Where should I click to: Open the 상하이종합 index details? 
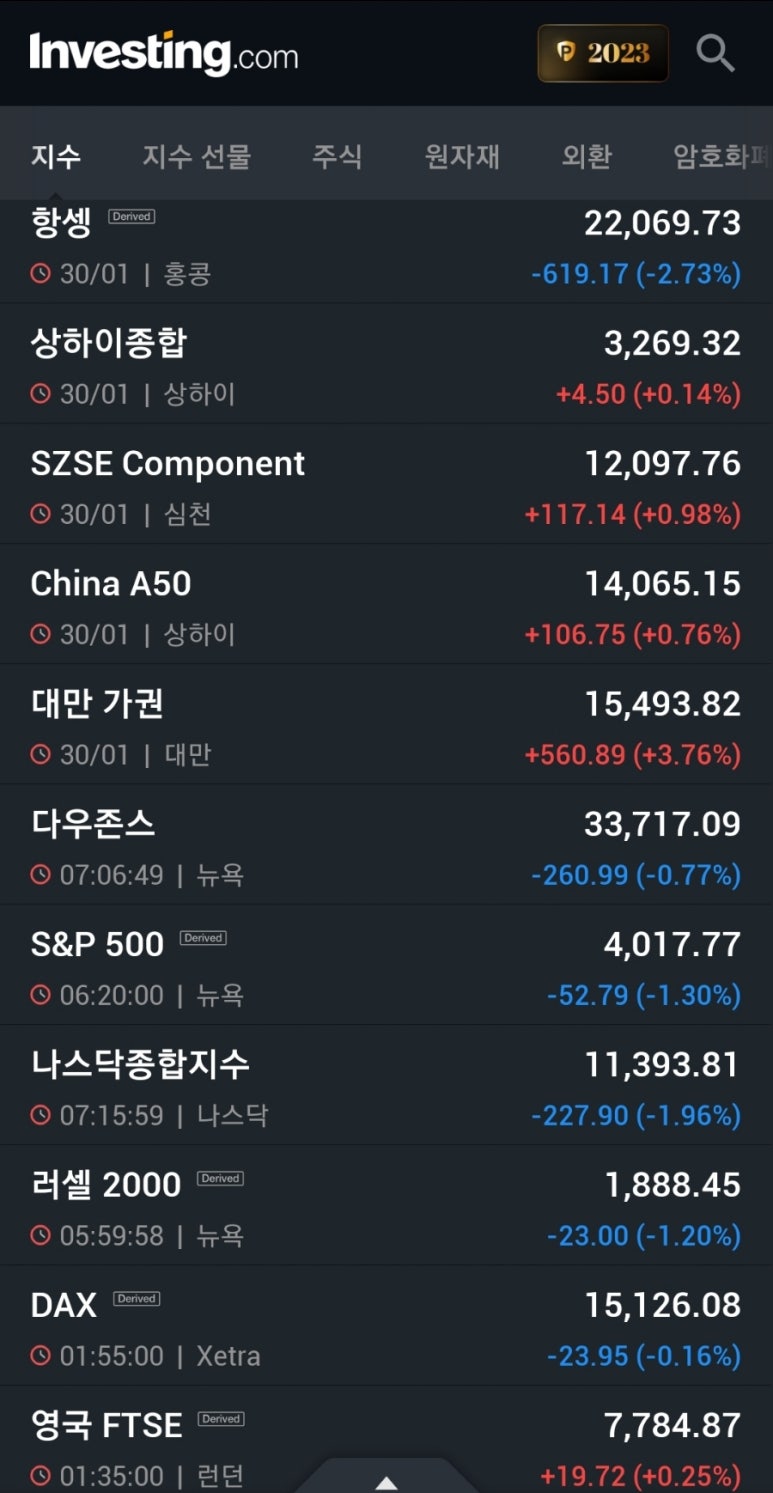pos(386,364)
